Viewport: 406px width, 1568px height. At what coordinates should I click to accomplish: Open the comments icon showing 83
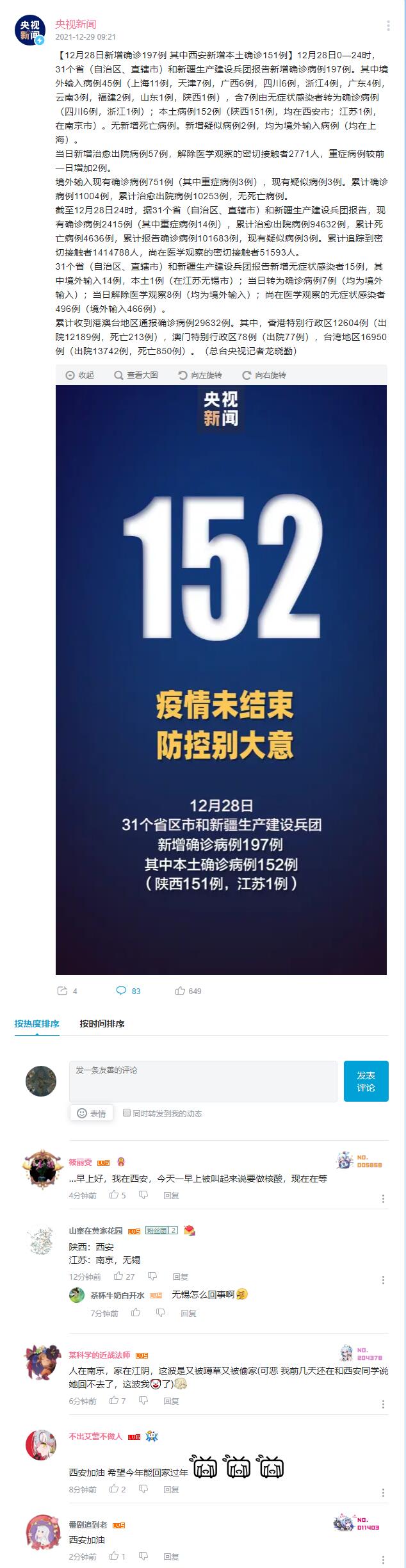pos(128,991)
